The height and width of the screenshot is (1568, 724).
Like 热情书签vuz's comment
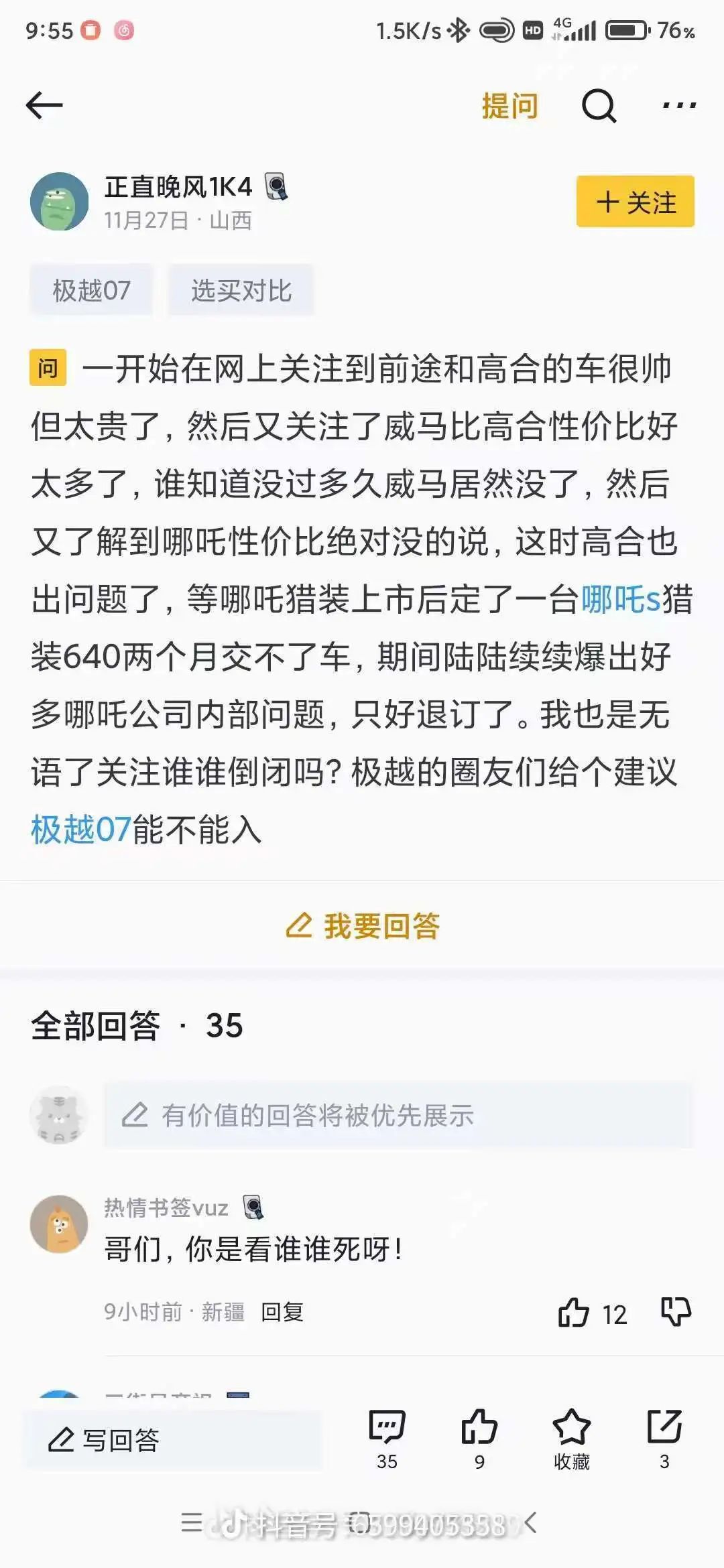(x=574, y=1312)
